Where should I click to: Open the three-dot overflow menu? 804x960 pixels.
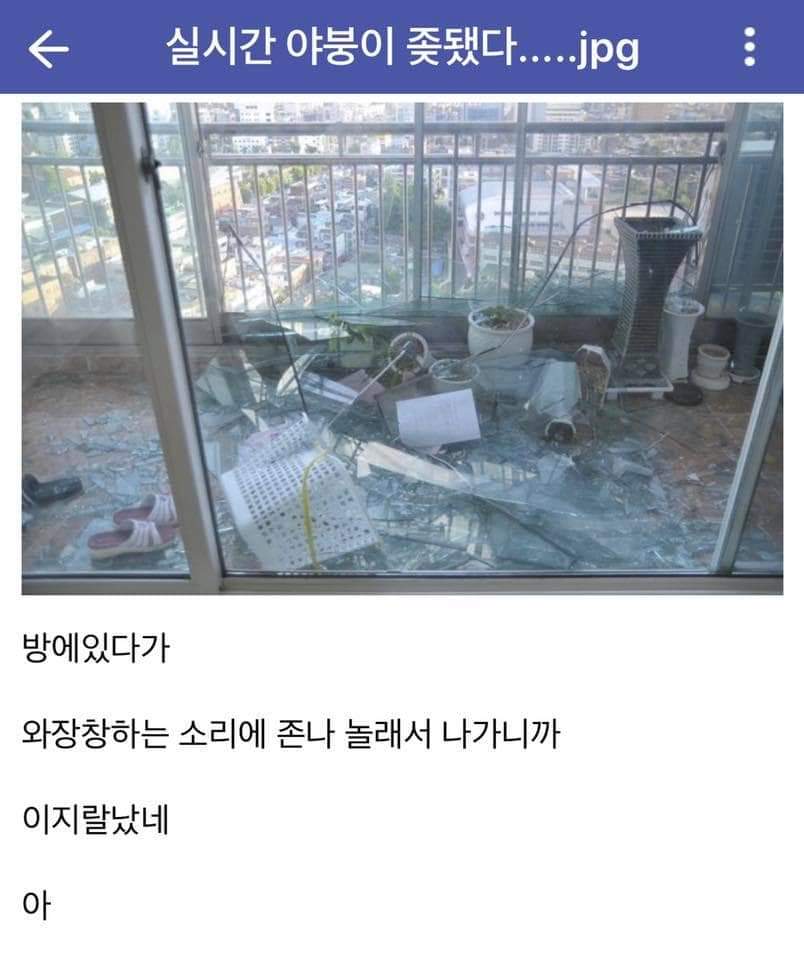pyautogui.click(x=750, y=48)
